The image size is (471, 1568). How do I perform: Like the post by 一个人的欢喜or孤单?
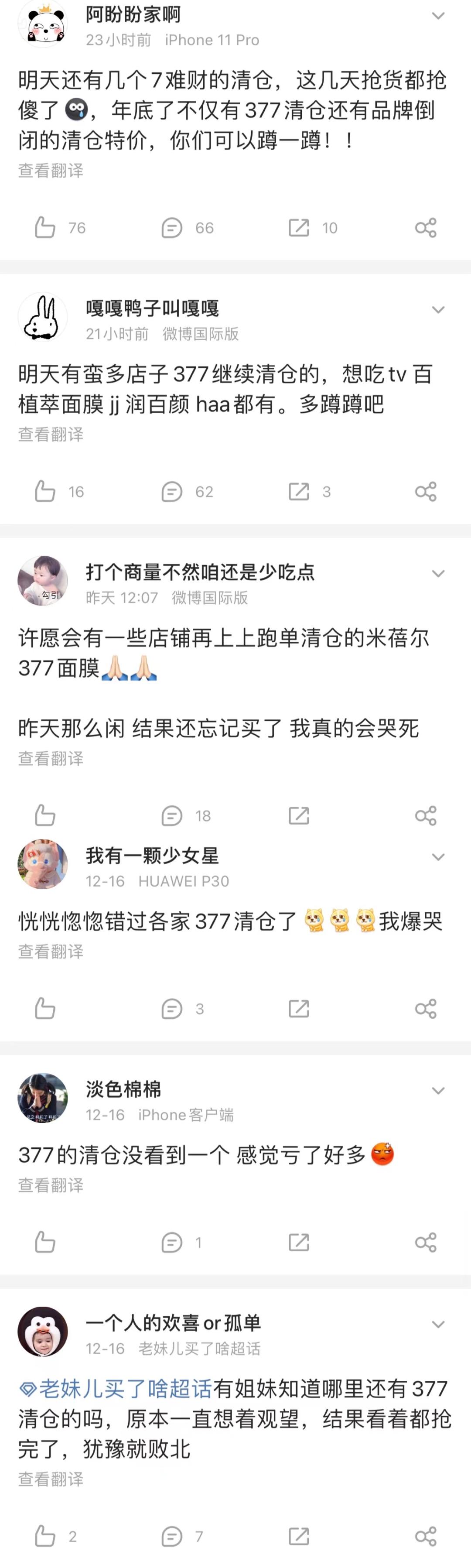tap(45, 1536)
